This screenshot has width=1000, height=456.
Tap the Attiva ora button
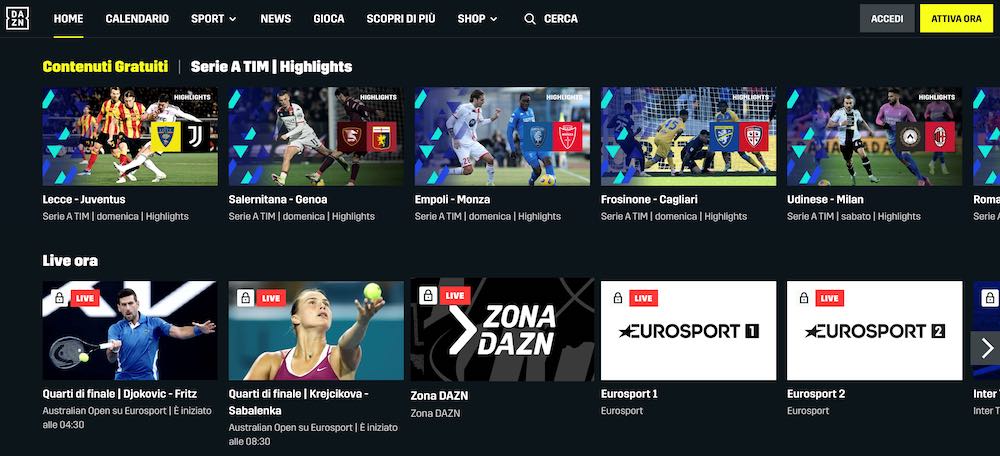(956, 19)
